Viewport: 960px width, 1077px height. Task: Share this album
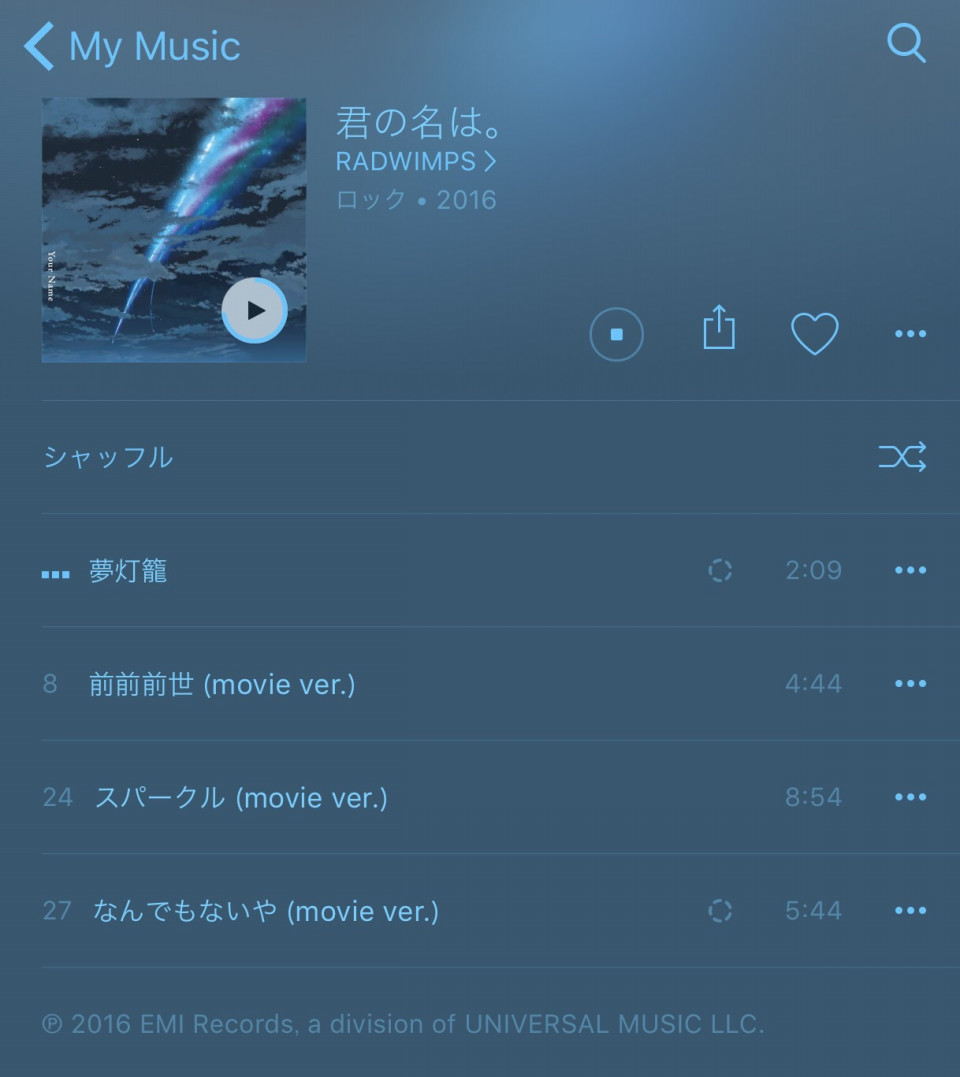click(x=718, y=329)
